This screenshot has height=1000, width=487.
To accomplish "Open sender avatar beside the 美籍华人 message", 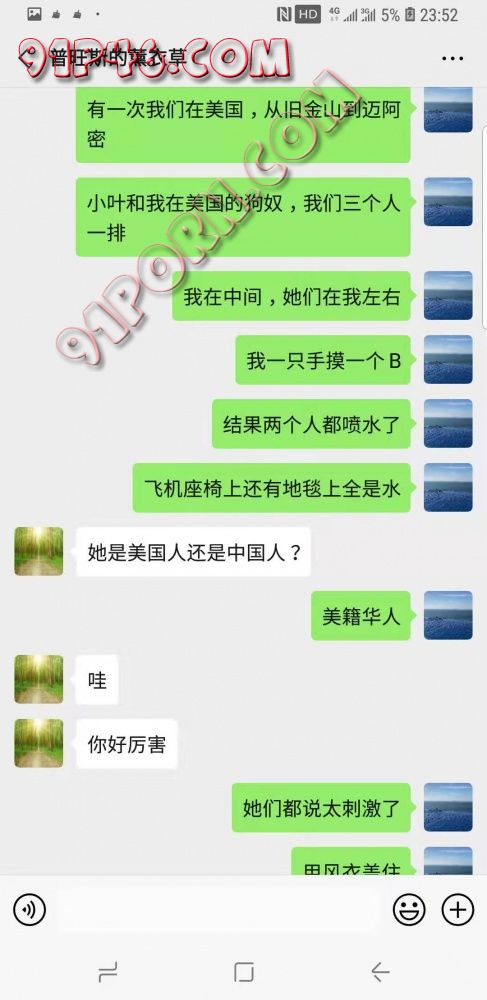I will [x=448, y=615].
